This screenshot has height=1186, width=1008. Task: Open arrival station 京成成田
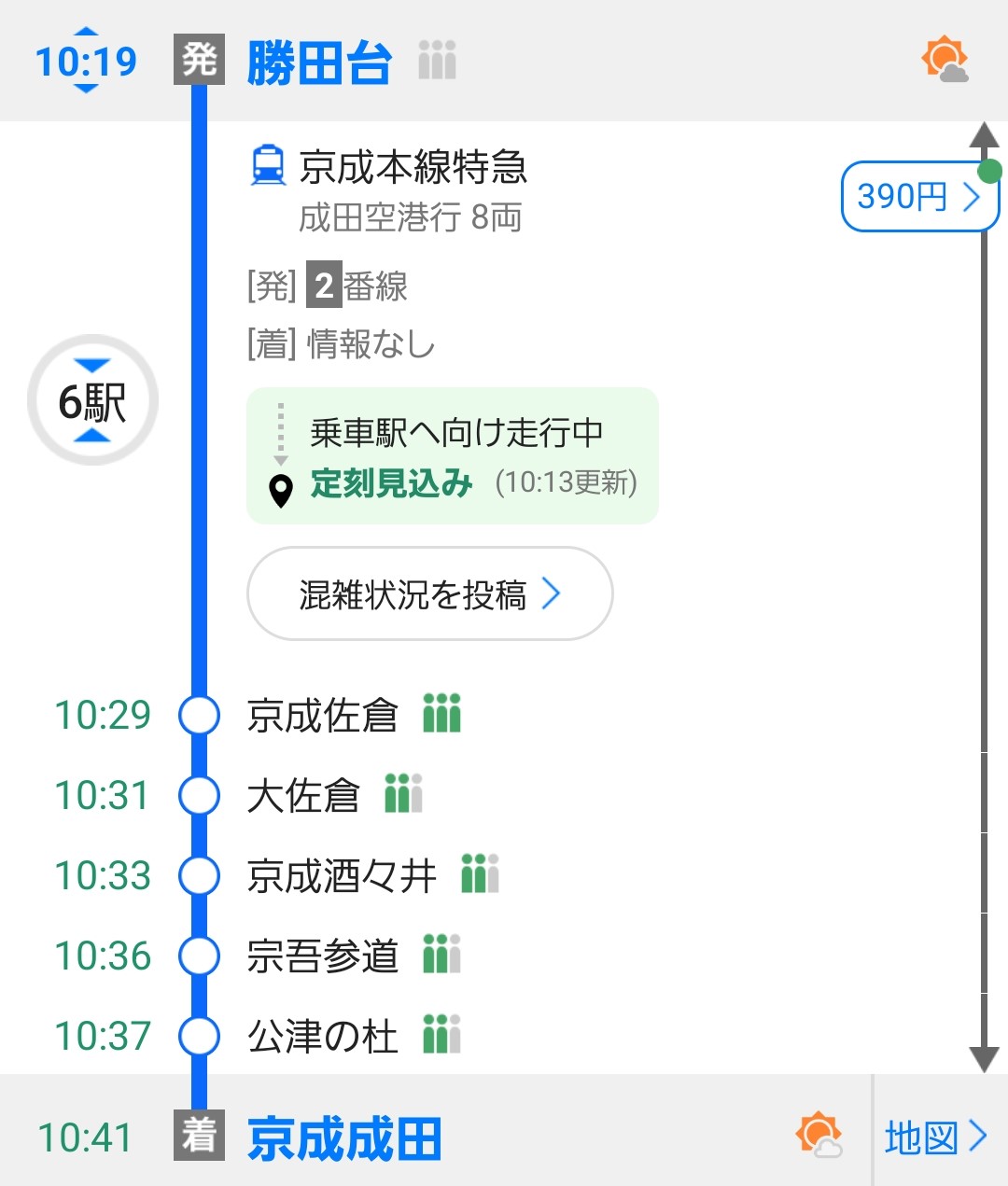[343, 1138]
